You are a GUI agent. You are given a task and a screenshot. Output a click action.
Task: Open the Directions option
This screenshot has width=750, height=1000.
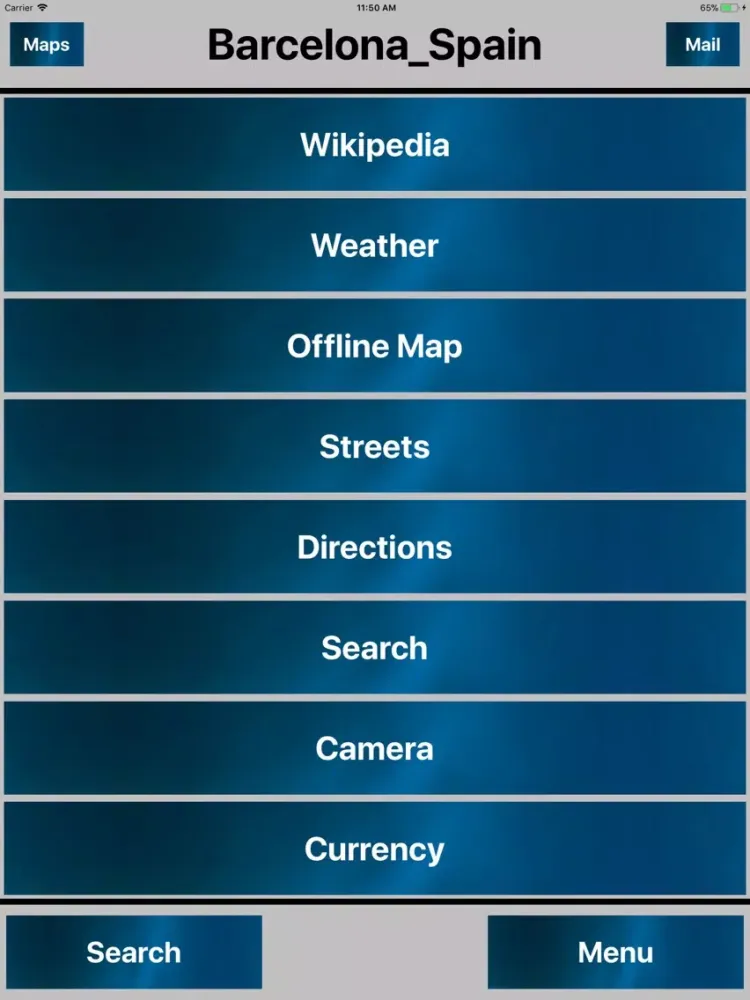pyautogui.click(x=375, y=547)
